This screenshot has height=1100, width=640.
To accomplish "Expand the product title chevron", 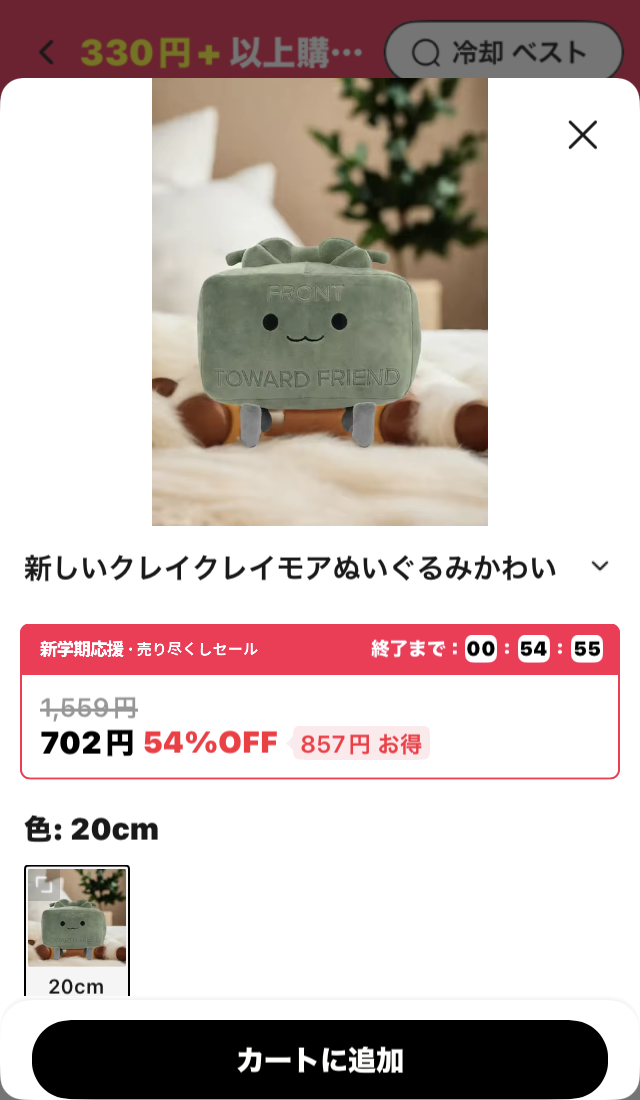I will pyautogui.click(x=600, y=566).
